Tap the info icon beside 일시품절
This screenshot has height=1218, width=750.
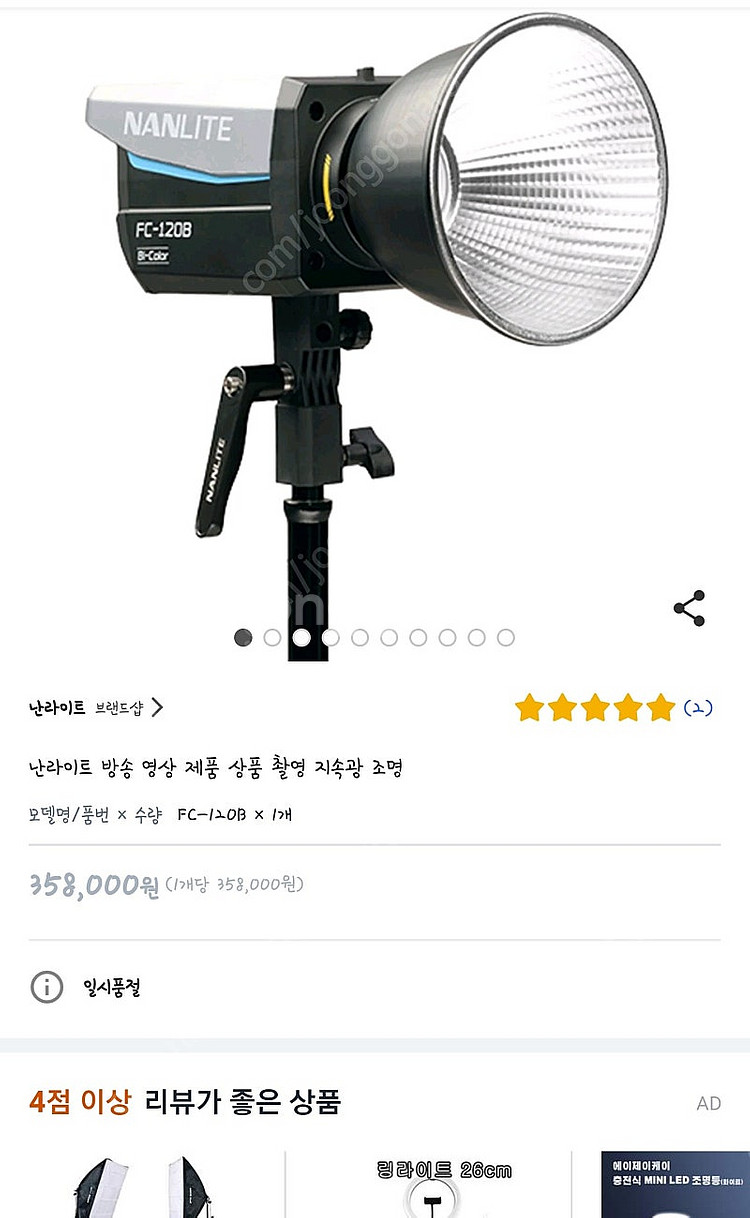(x=47, y=987)
